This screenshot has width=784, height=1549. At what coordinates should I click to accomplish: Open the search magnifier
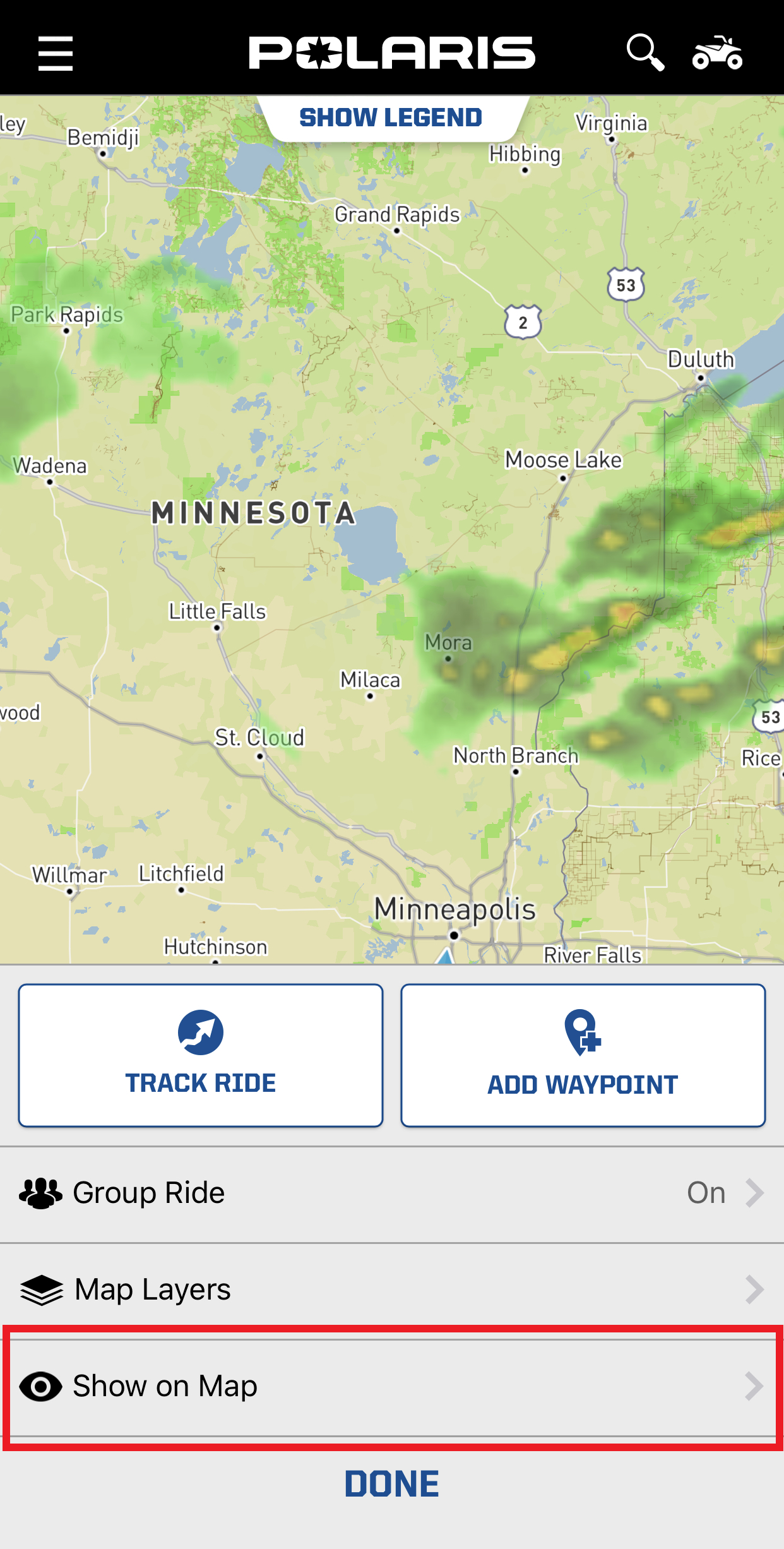(x=644, y=52)
